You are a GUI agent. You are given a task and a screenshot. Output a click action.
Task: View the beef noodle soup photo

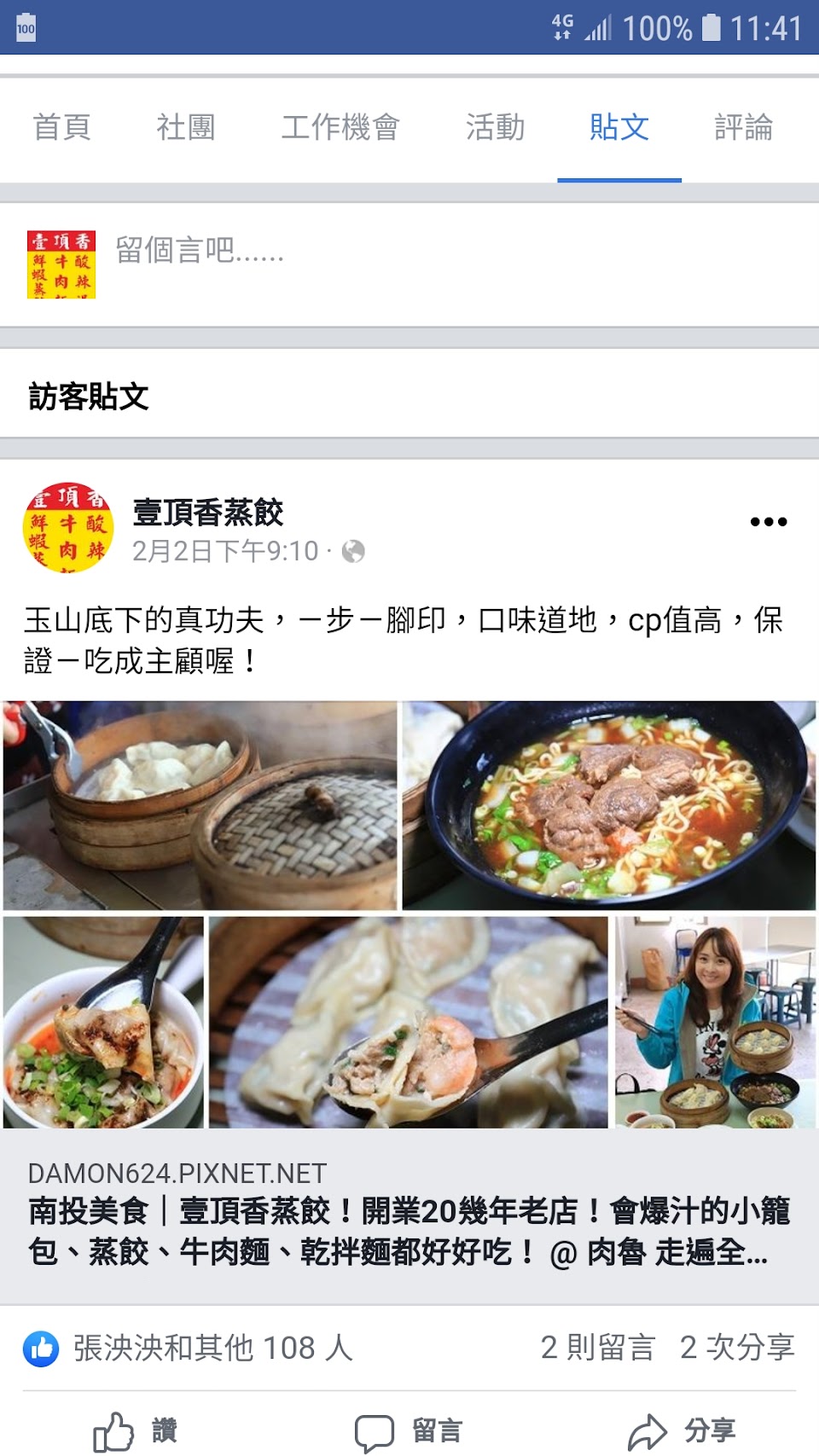click(x=608, y=805)
